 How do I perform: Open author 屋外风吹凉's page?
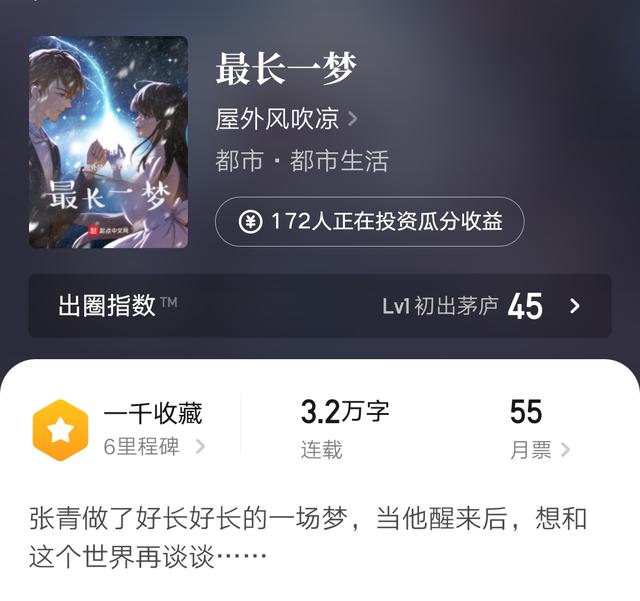point(286,119)
